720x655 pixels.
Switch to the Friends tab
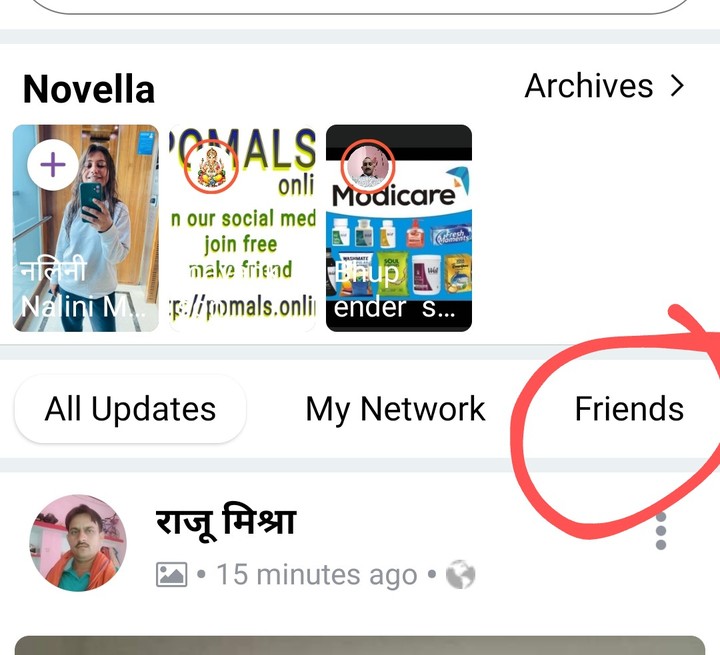[x=629, y=409]
